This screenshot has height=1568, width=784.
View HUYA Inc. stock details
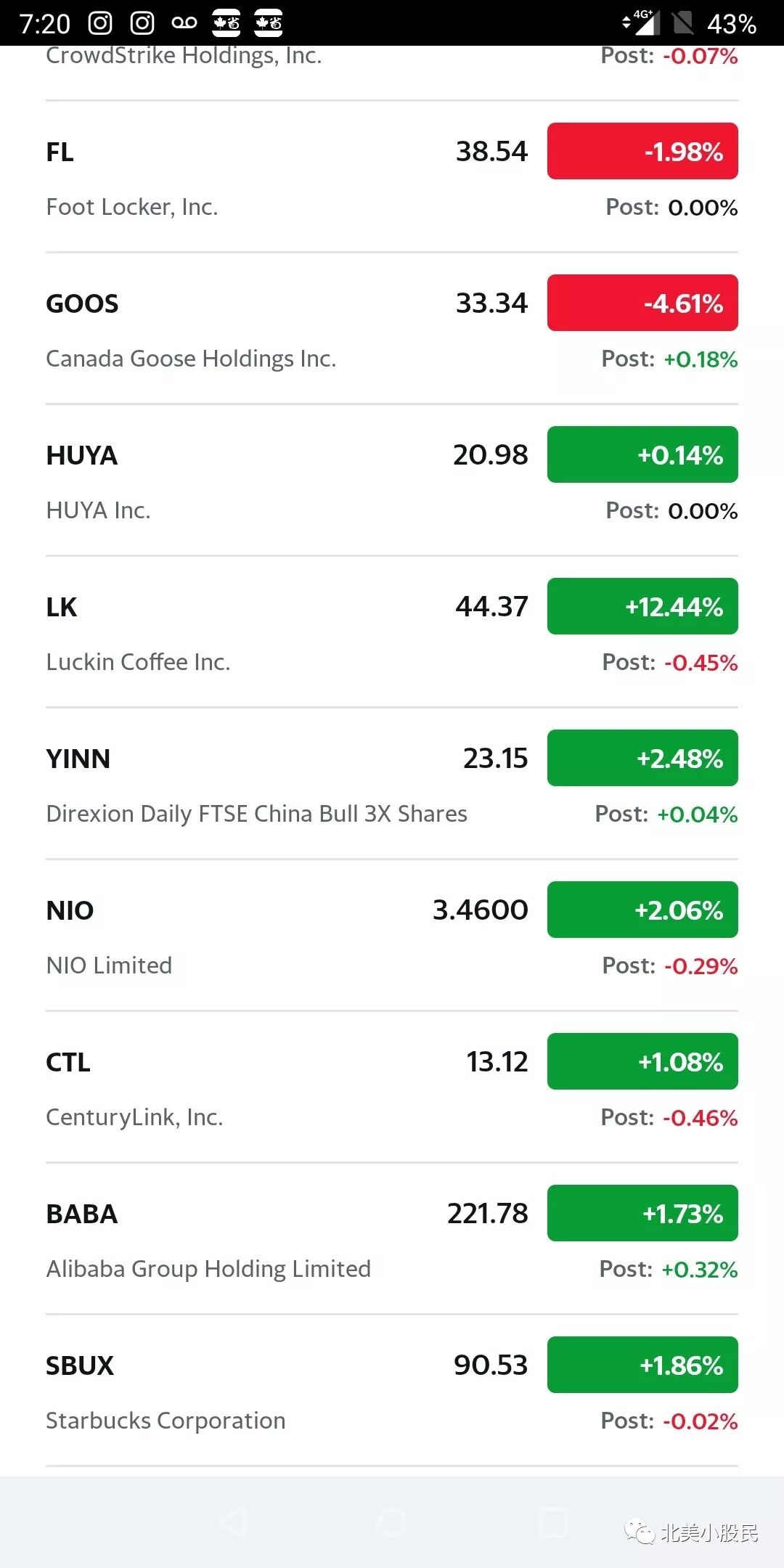click(x=392, y=481)
